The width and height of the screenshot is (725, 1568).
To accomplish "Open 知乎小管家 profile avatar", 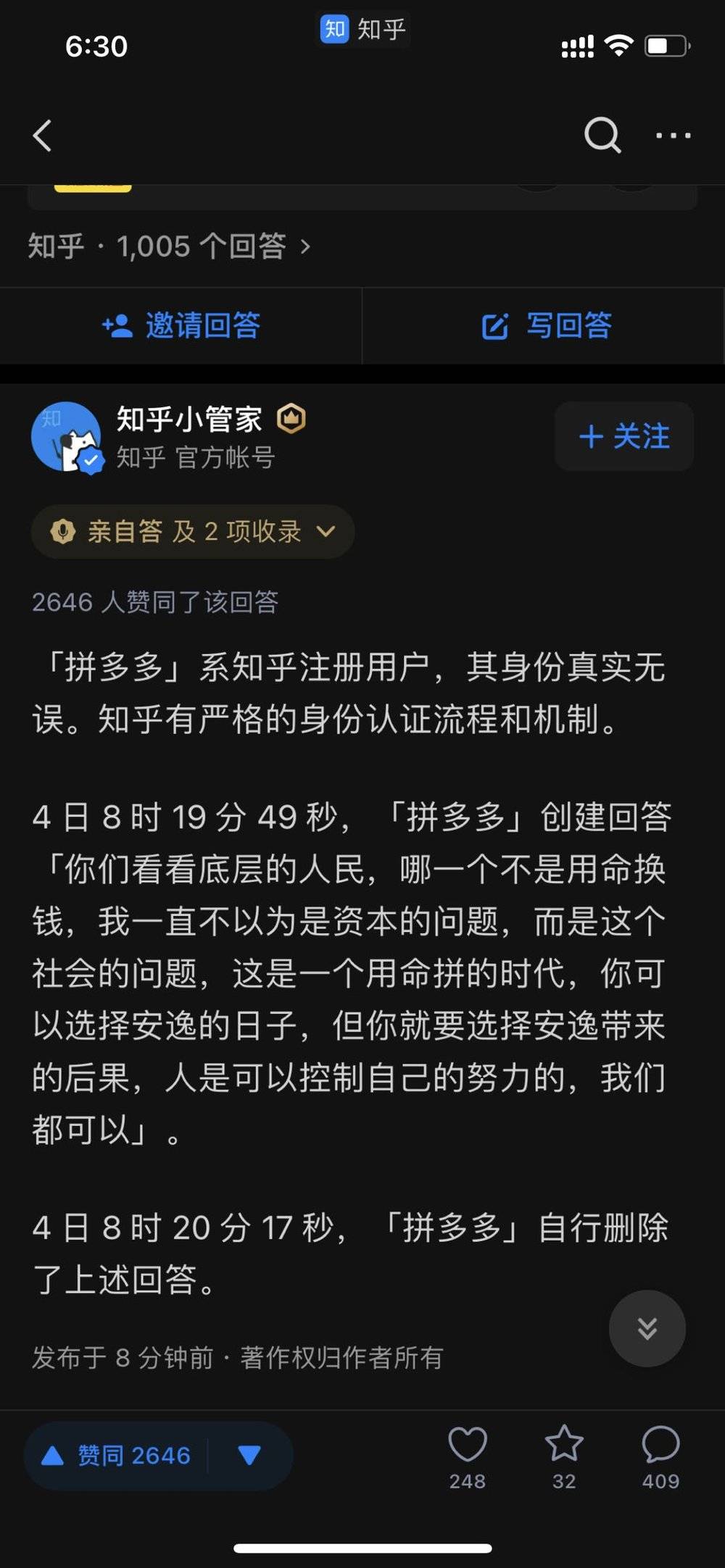I will (x=67, y=437).
